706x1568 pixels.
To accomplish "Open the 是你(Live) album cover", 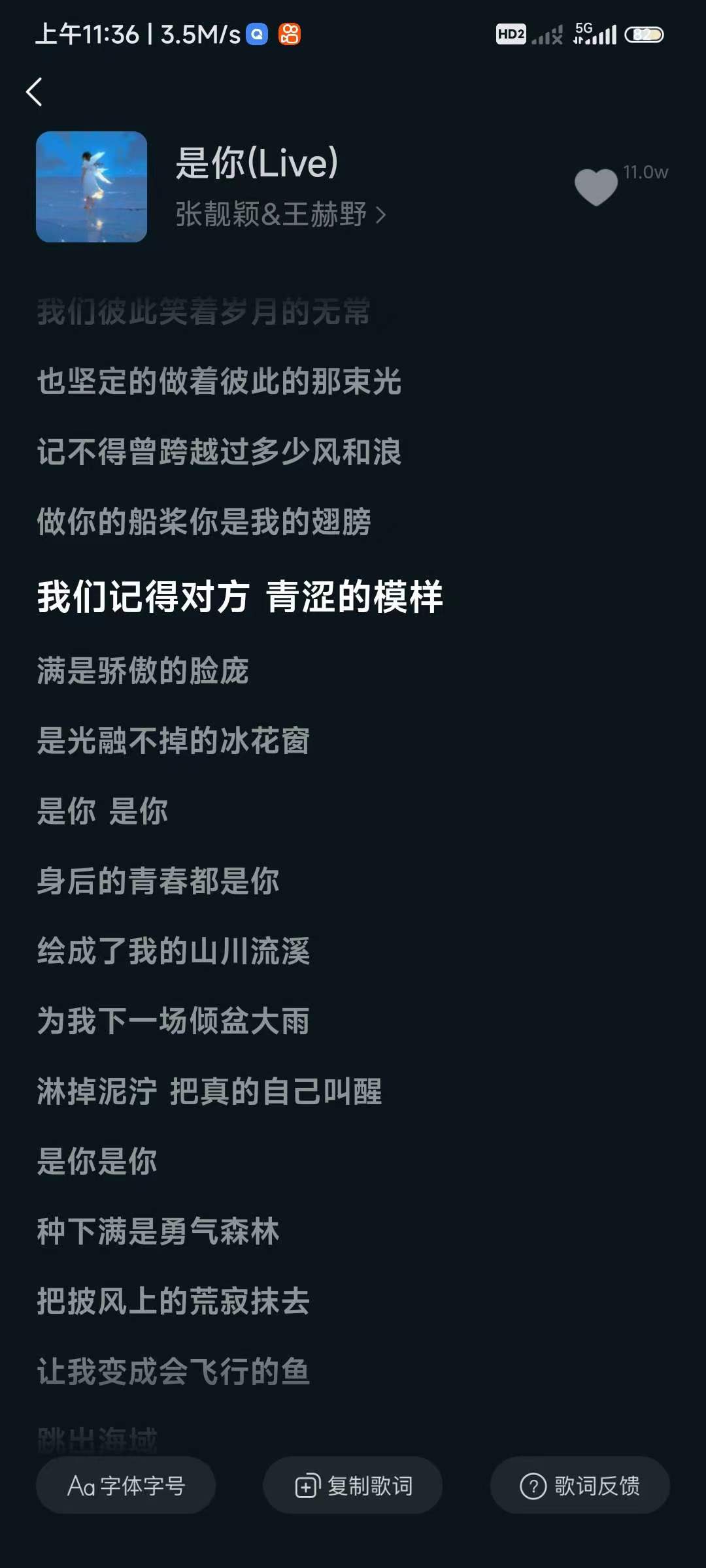I will (92, 187).
